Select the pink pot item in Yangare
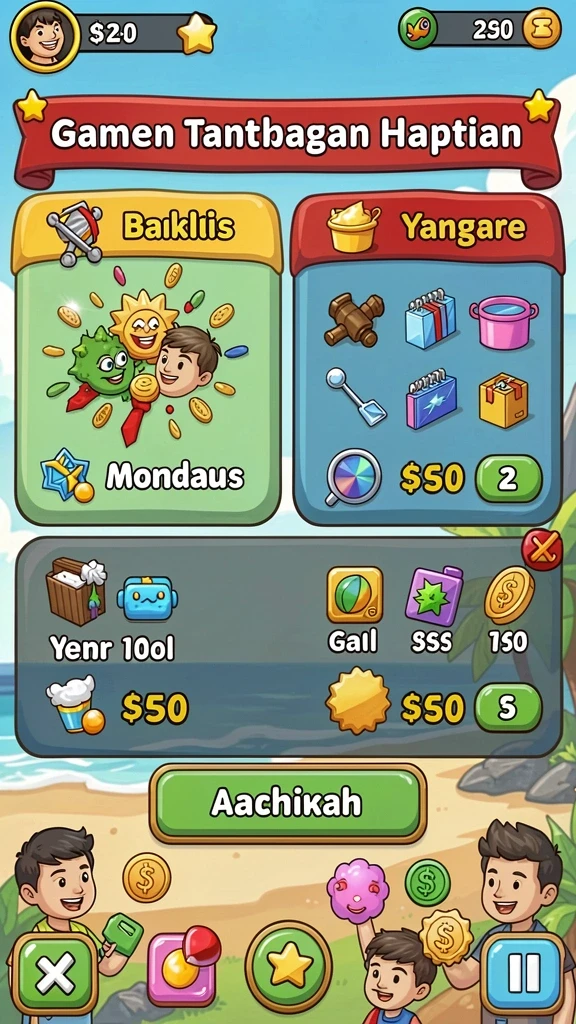This screenshot has width=576, height=1024. [x=504, y=322]
